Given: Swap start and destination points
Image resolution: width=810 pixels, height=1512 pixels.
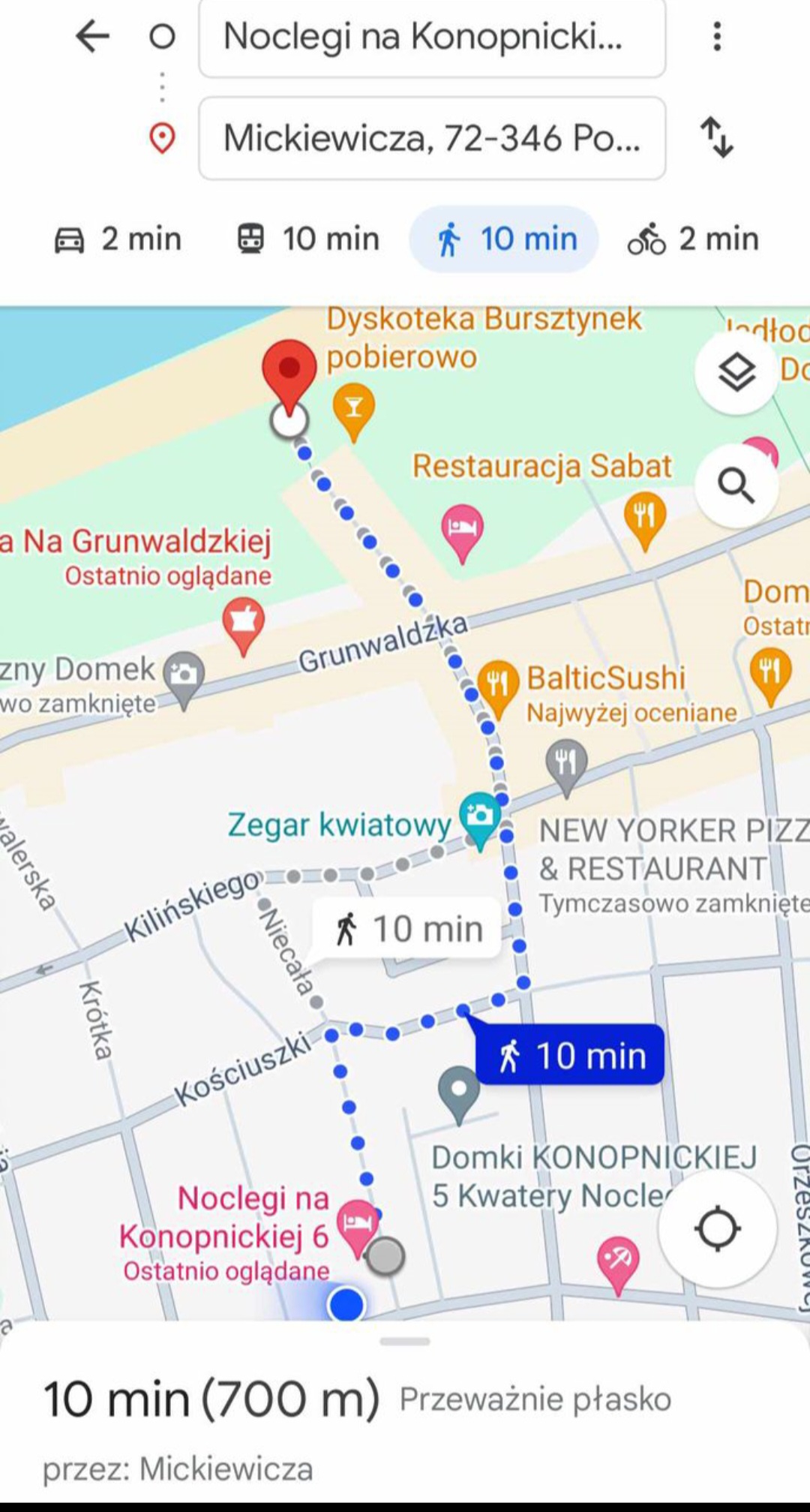Looking at the screenshot, I should tap(717, 137).
